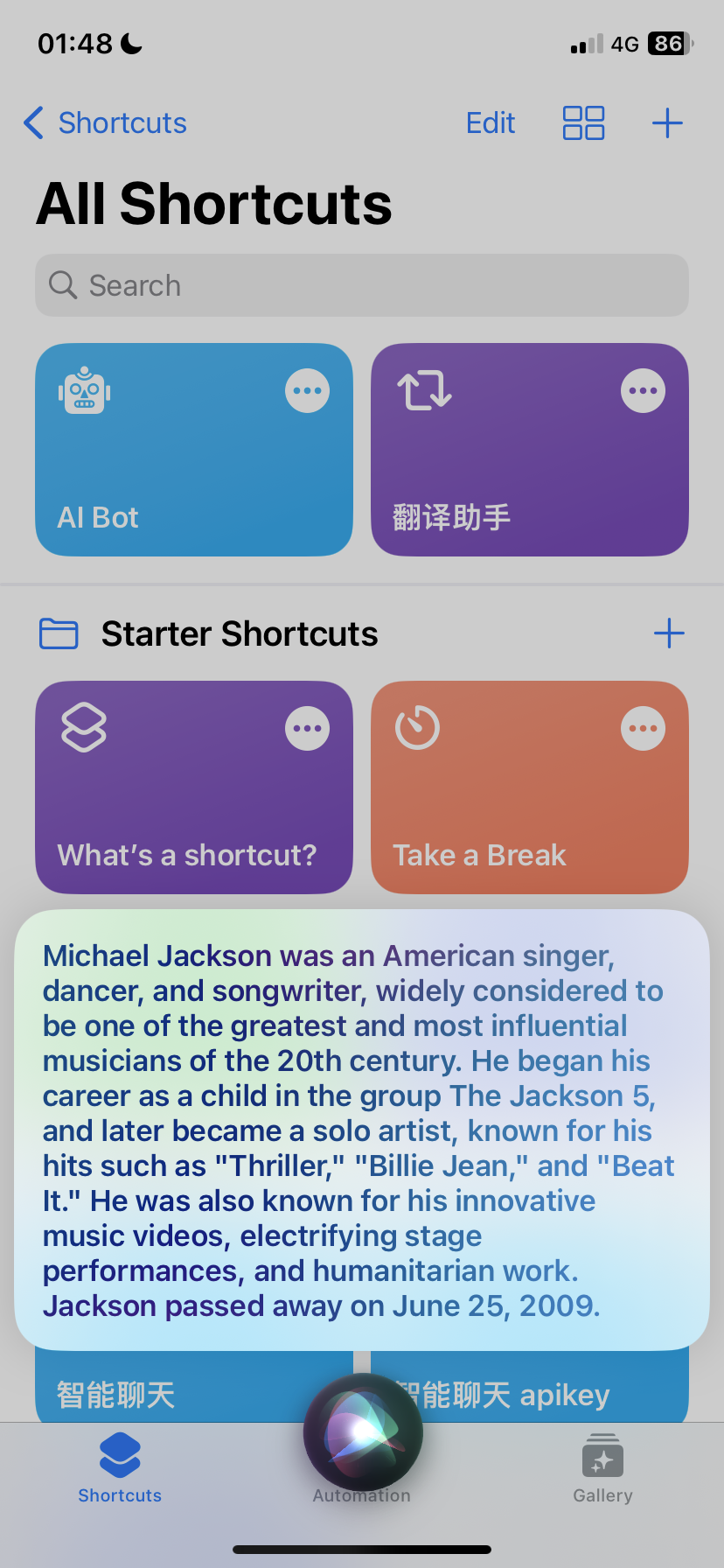This screenshot has height=1568, width=724.
Task: Tap the Siri orb
Action: click(x=363, y=1432)
